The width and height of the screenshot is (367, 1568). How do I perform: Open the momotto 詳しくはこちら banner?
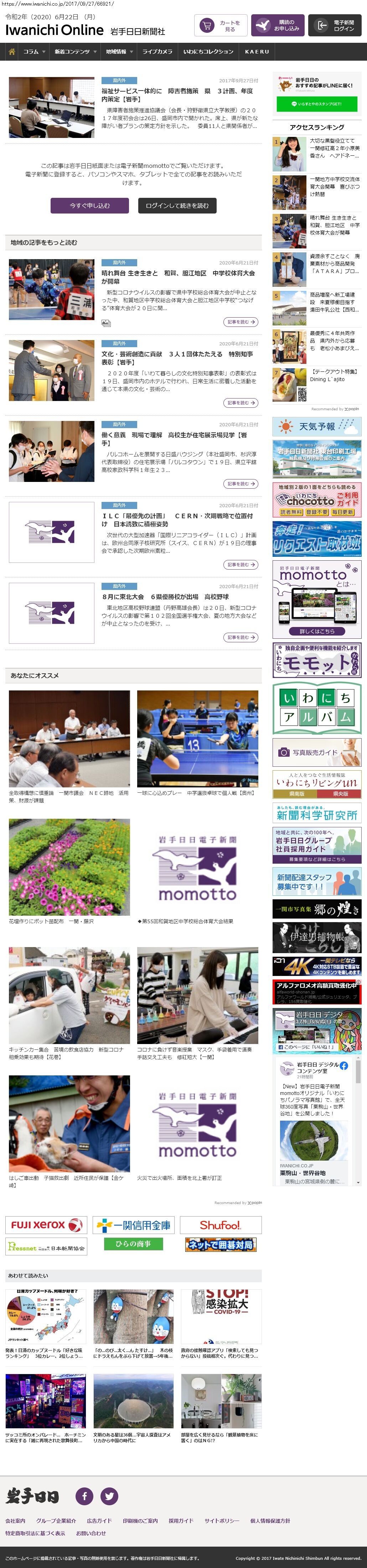click(316, 631)
